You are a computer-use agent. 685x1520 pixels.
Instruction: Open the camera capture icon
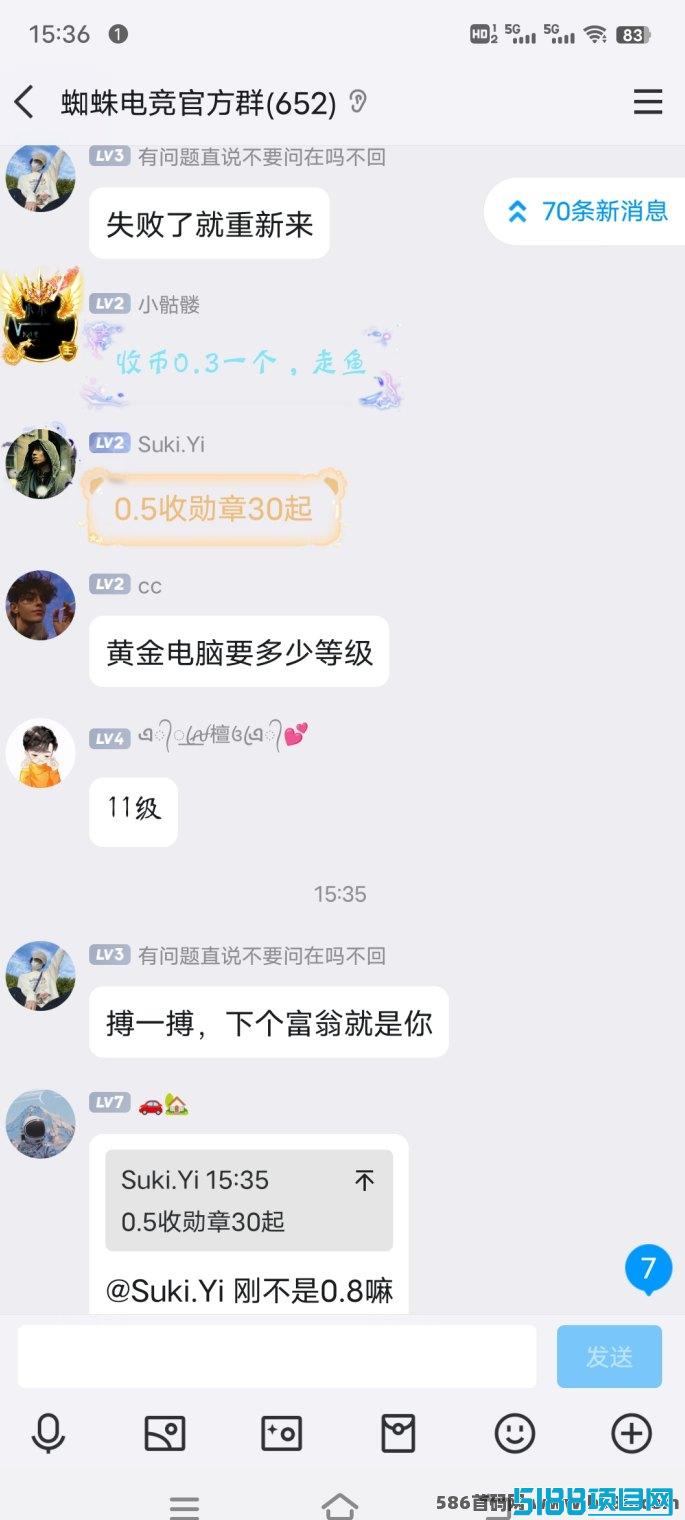(281, 1434)
